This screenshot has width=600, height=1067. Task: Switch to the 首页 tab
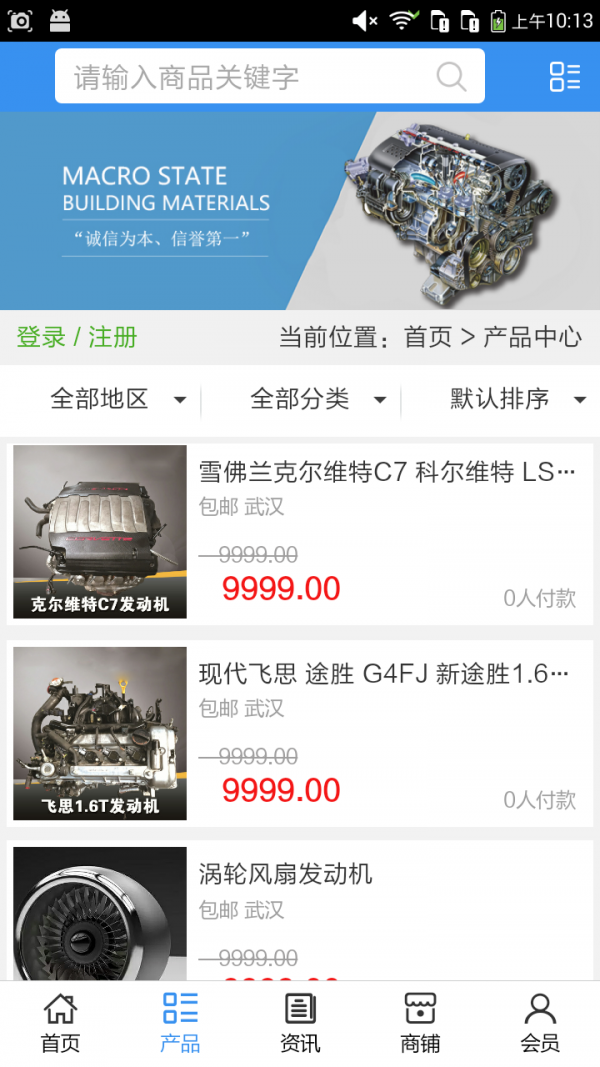[x=60, y=1023]
